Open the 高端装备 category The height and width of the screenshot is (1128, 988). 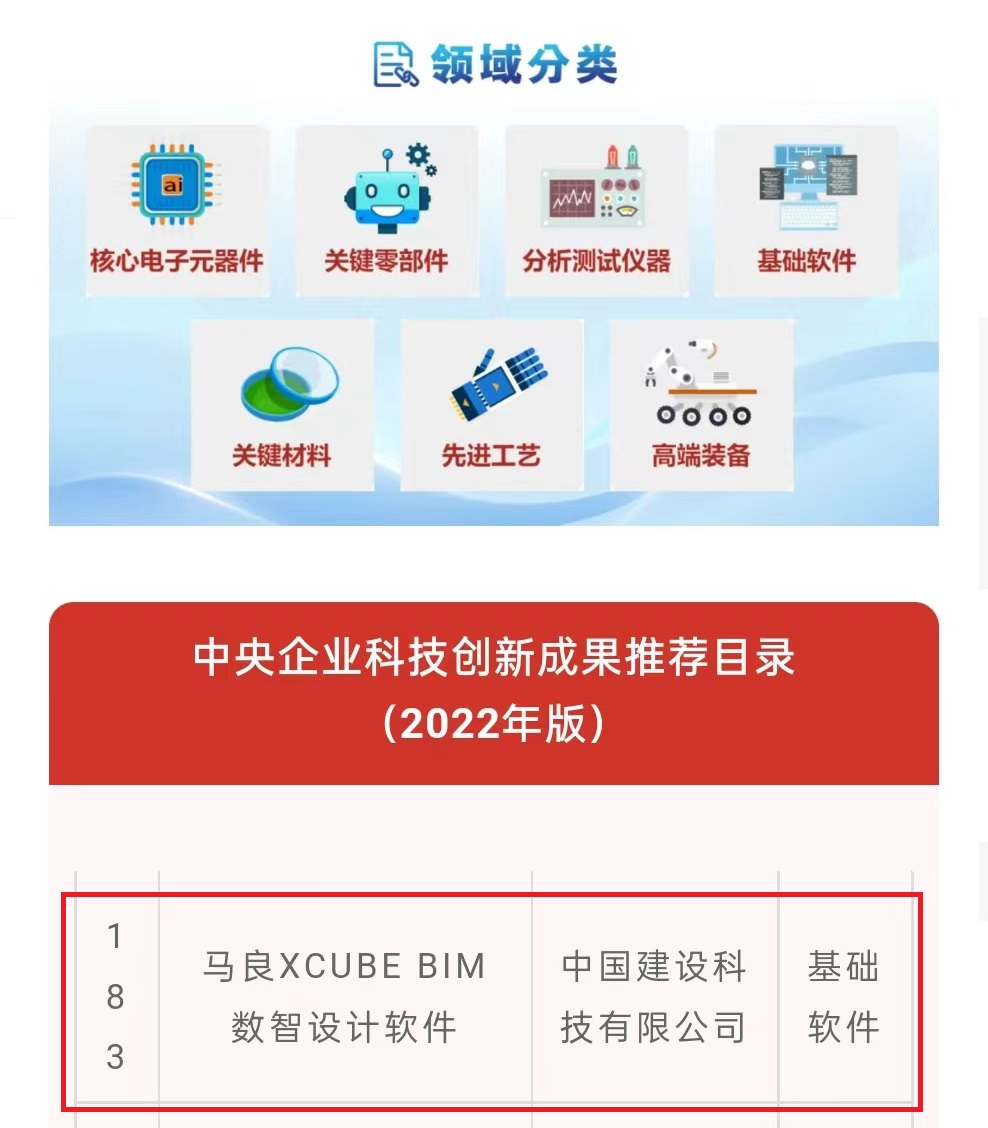tap(701, 406)
